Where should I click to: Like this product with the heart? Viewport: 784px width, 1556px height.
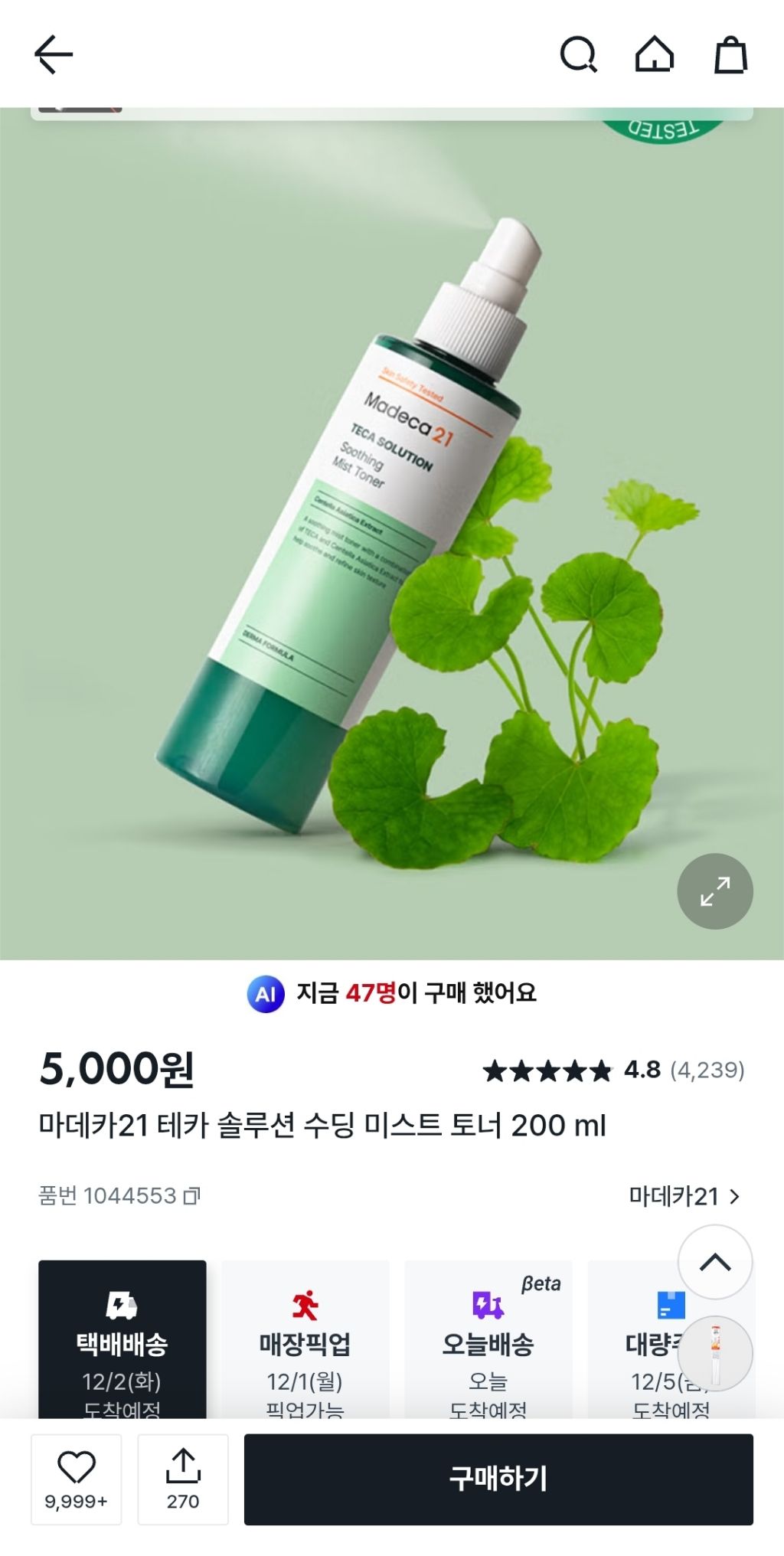[77, 1478]
